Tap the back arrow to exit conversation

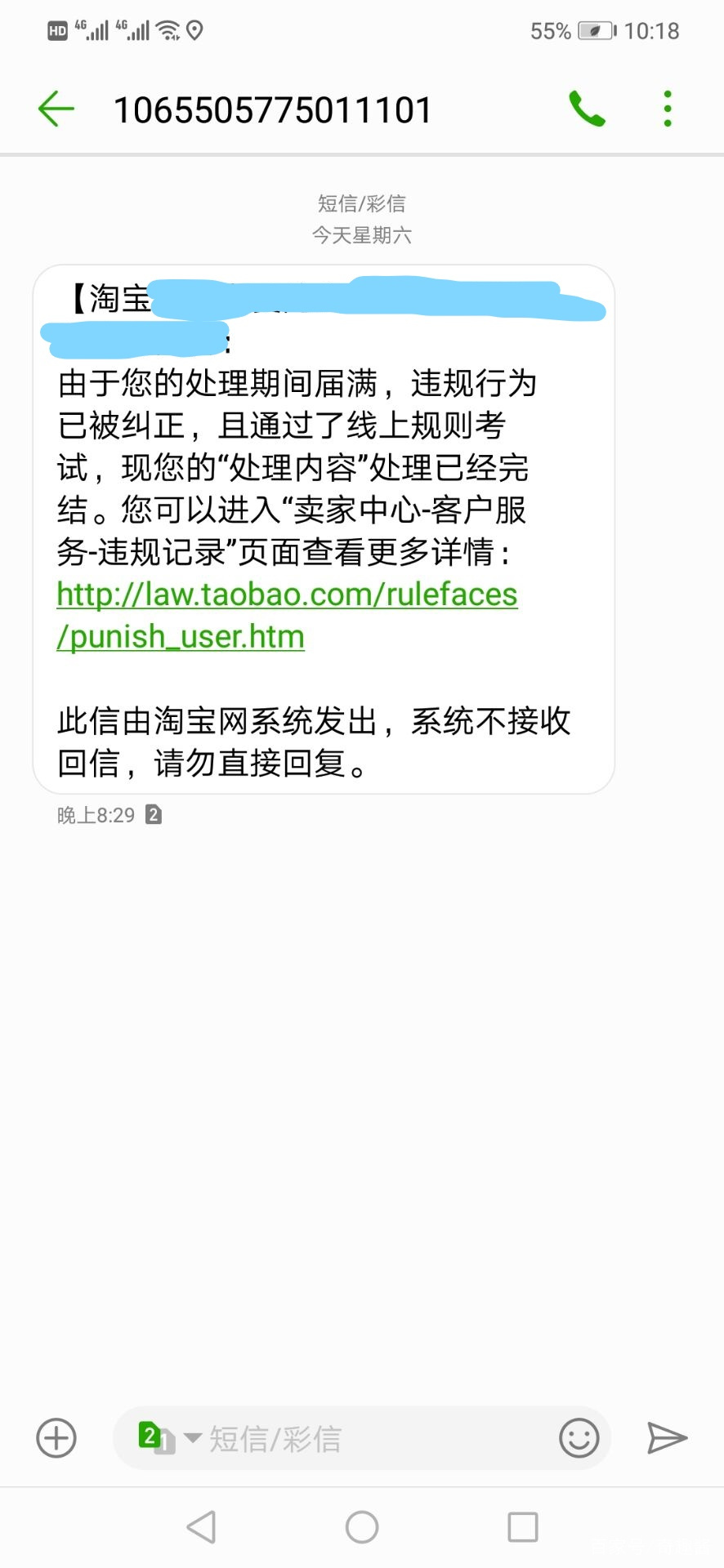click(x=54, y=107)
